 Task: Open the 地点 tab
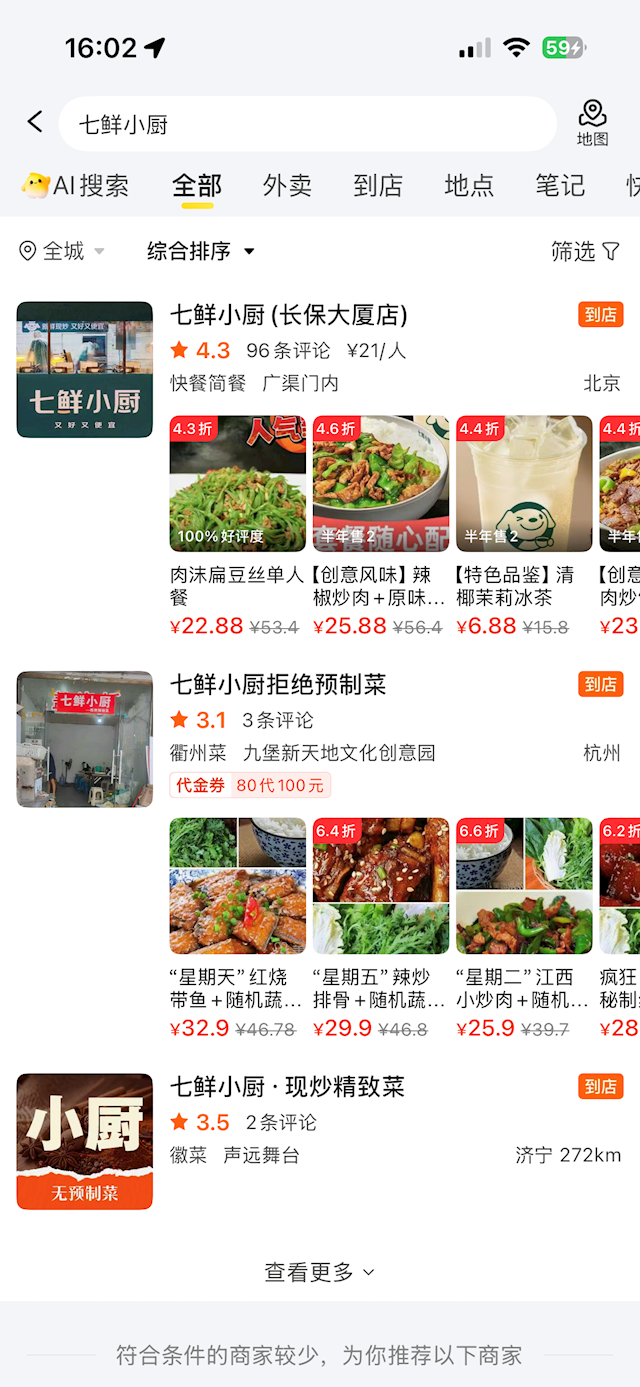tap(469, 185)
